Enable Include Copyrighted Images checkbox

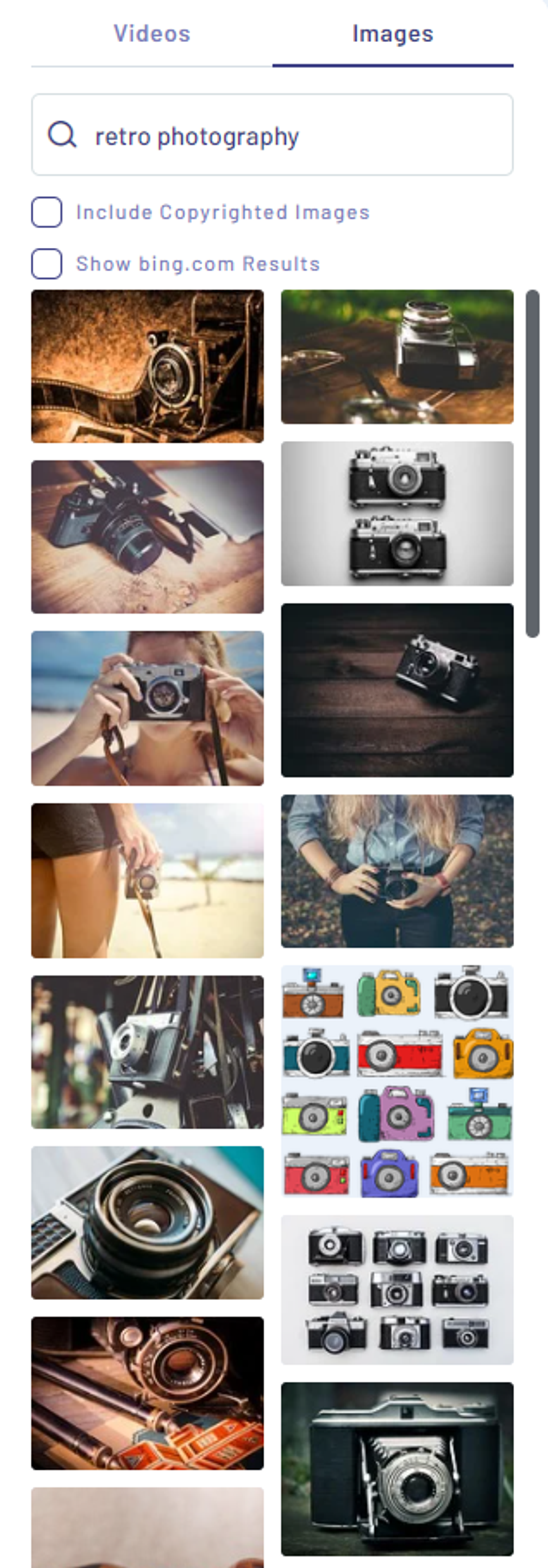click(x=47, y=213)
